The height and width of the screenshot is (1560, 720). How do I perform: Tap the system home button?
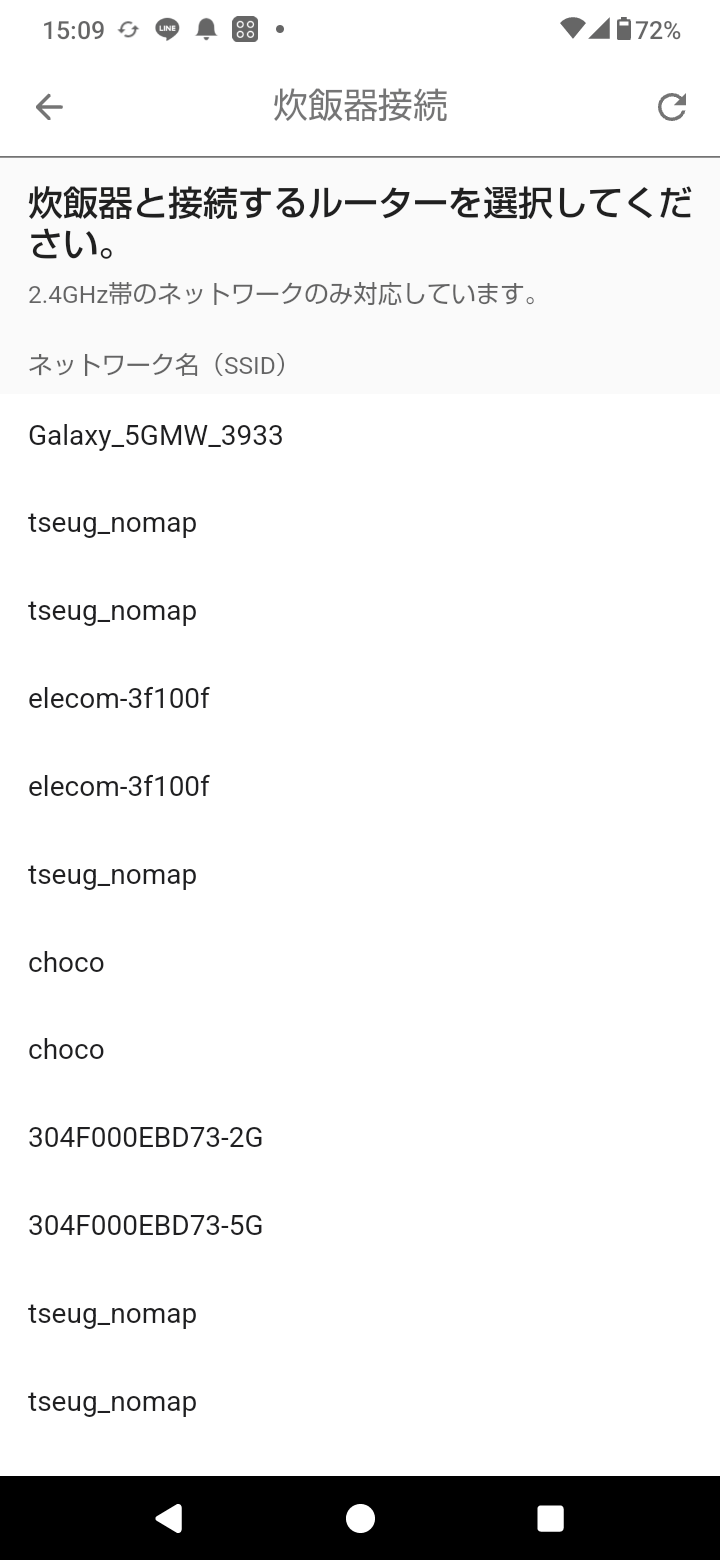[x=360, y=1518]
